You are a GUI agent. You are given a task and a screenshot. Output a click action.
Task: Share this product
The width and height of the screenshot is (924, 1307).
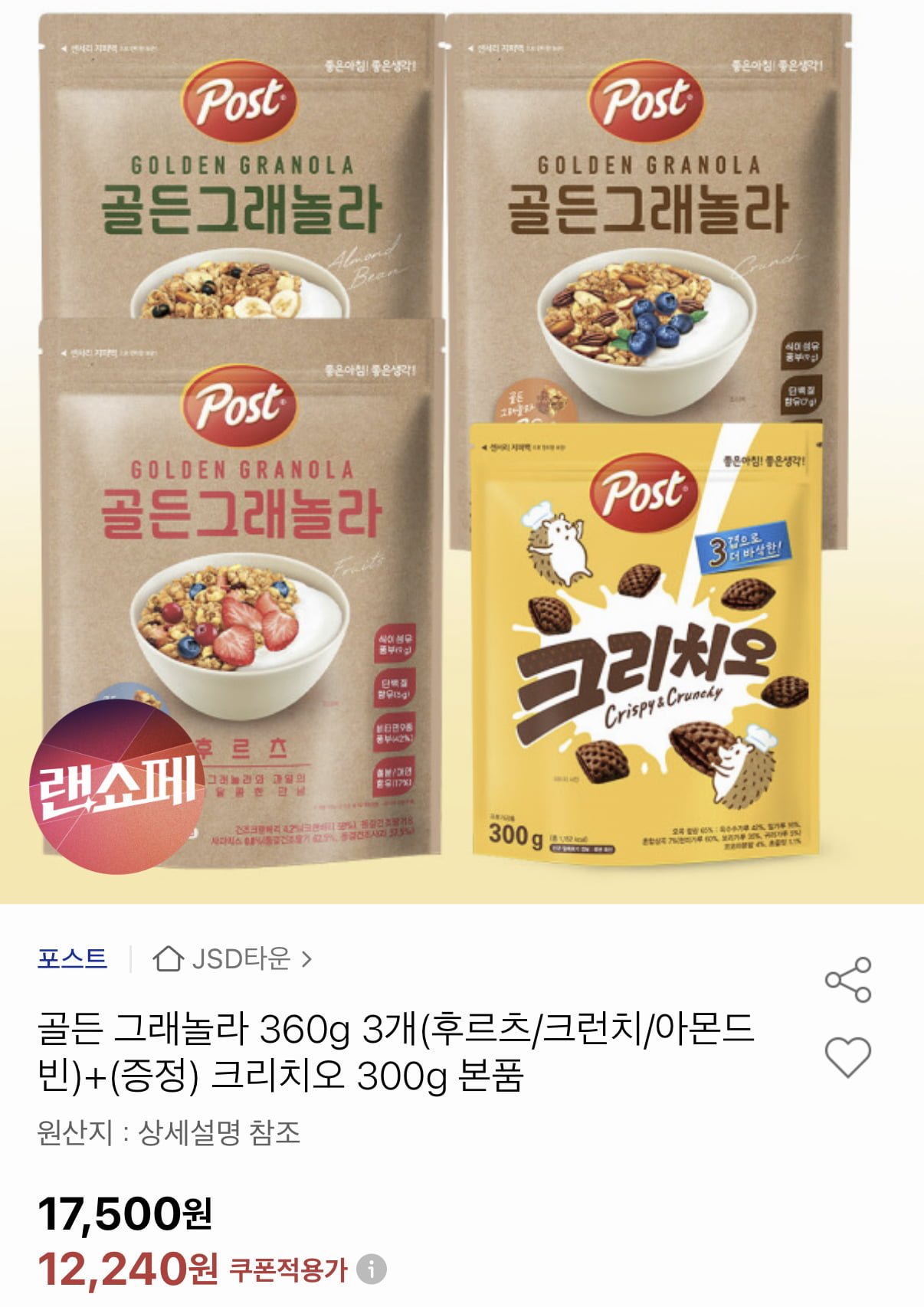tap(847, 980)
